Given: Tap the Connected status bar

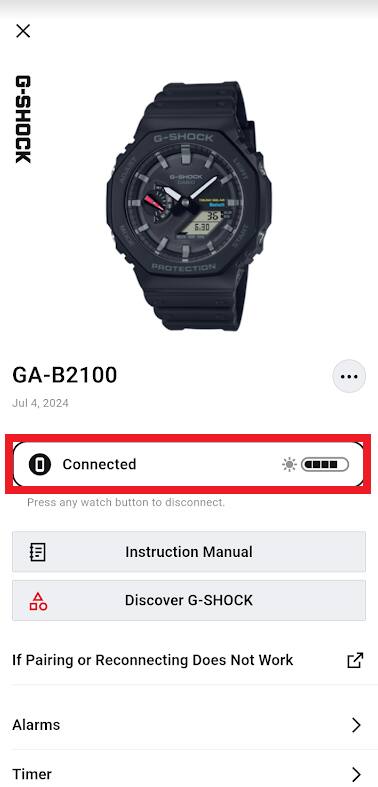Looking at the screenshot, I should [188, 464].
